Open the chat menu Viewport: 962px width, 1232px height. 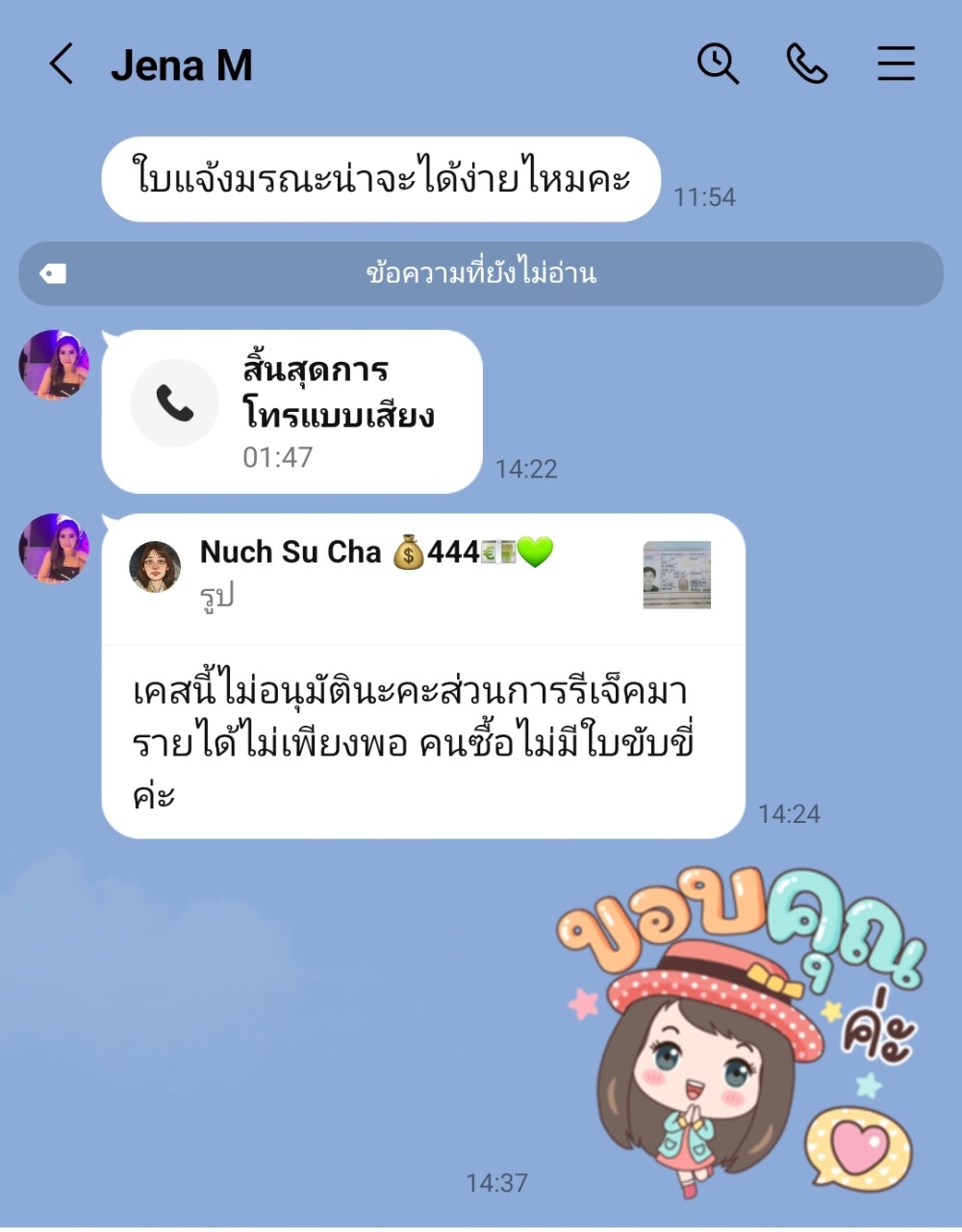896,64
